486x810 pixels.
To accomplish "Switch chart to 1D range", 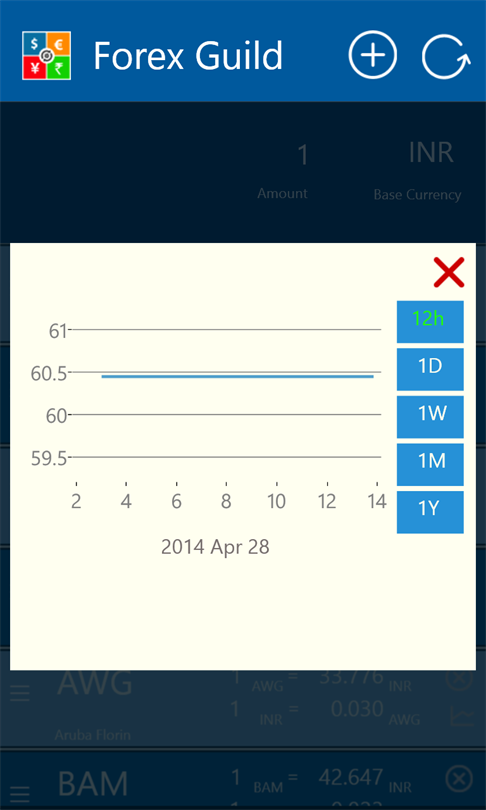I will point(430,369).
